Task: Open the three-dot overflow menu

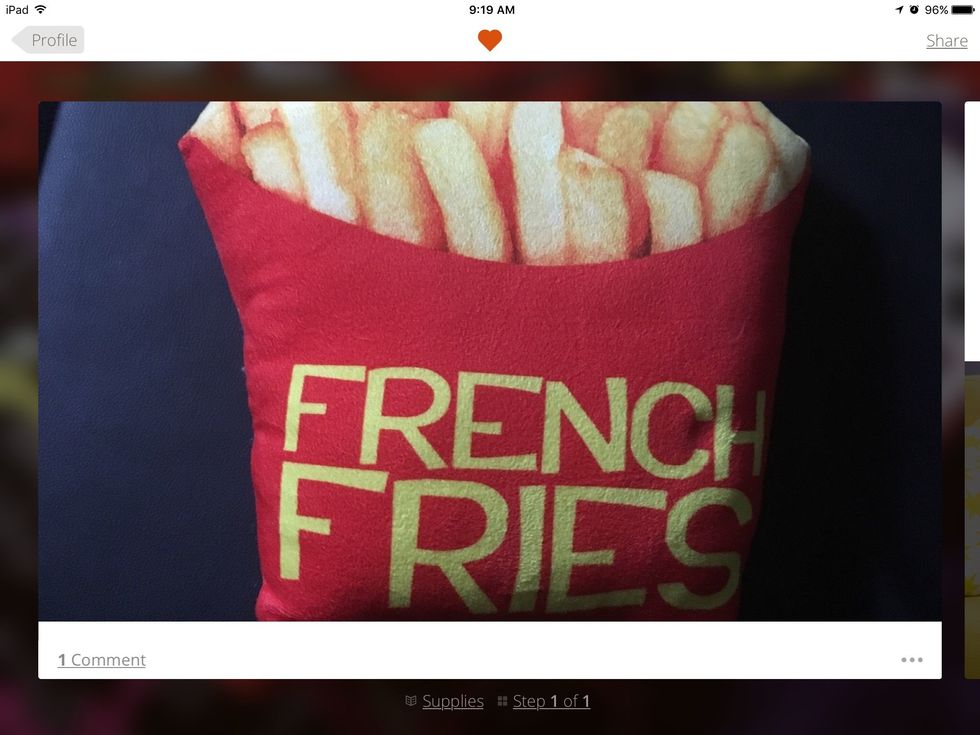Action: pos(911,660)
